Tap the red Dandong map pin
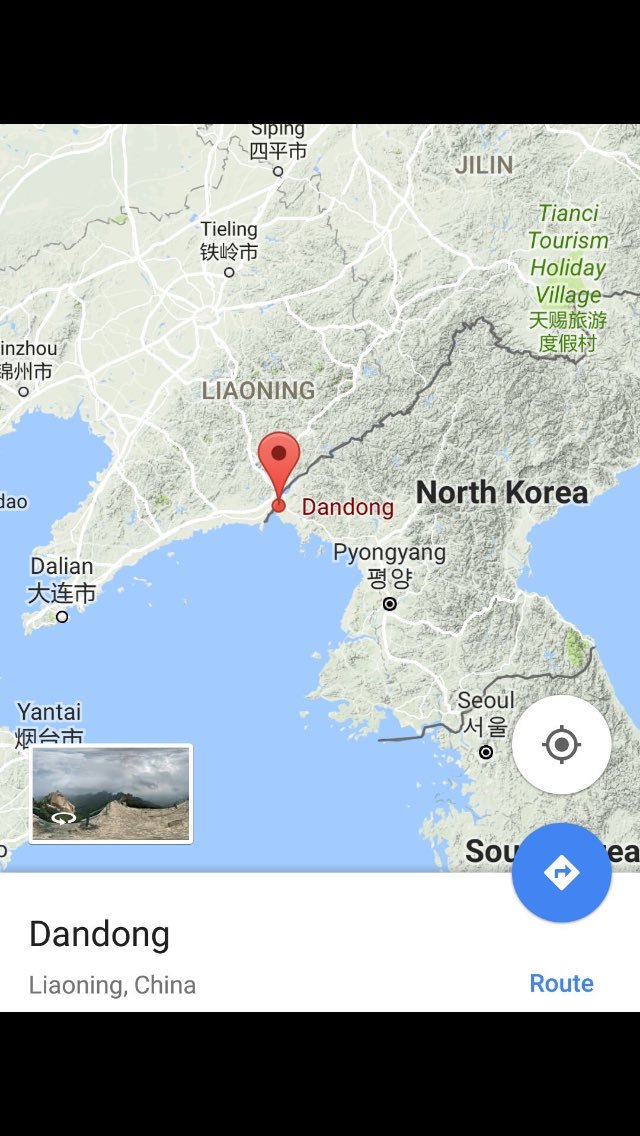Viewport: 640px width, 1136px height. point(279,462)
